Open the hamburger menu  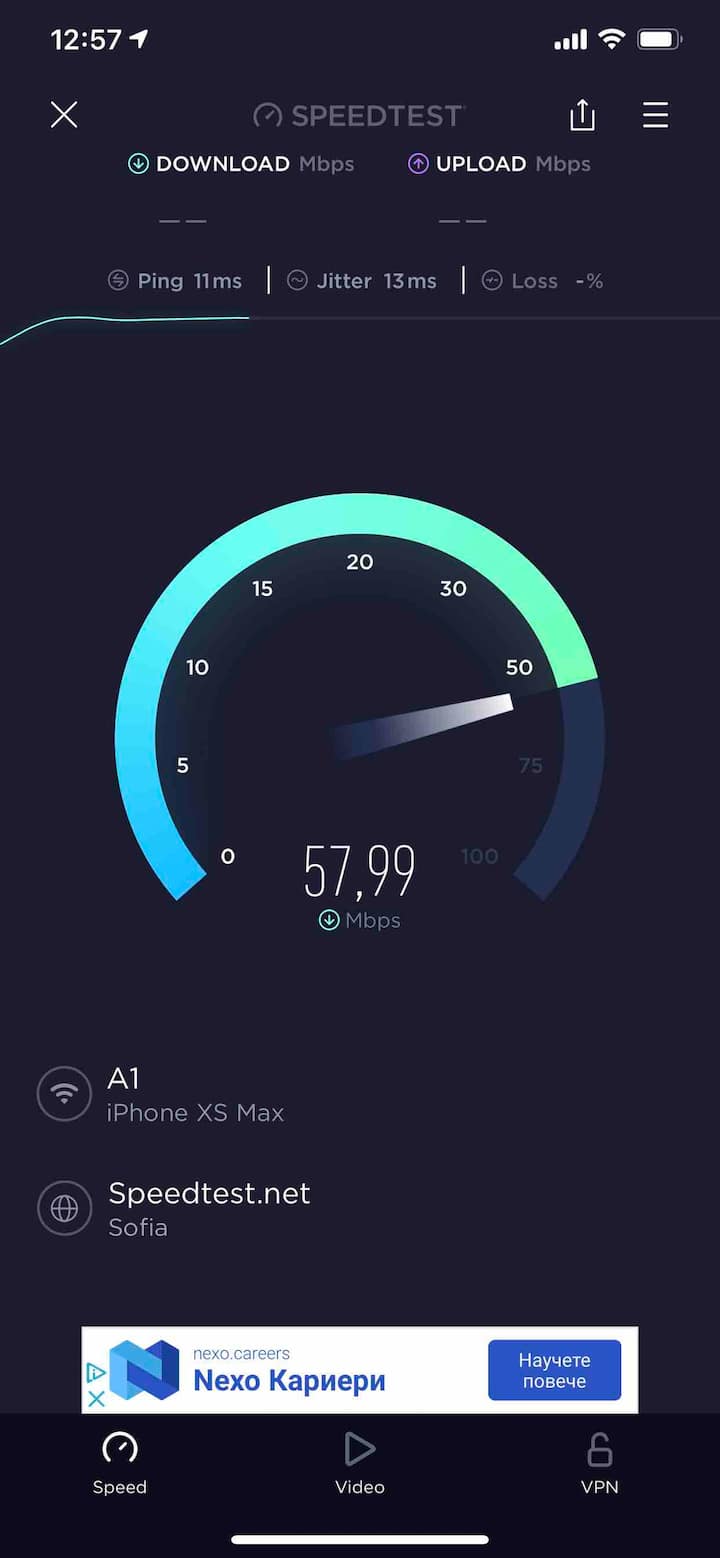click(x=655, y=116)
